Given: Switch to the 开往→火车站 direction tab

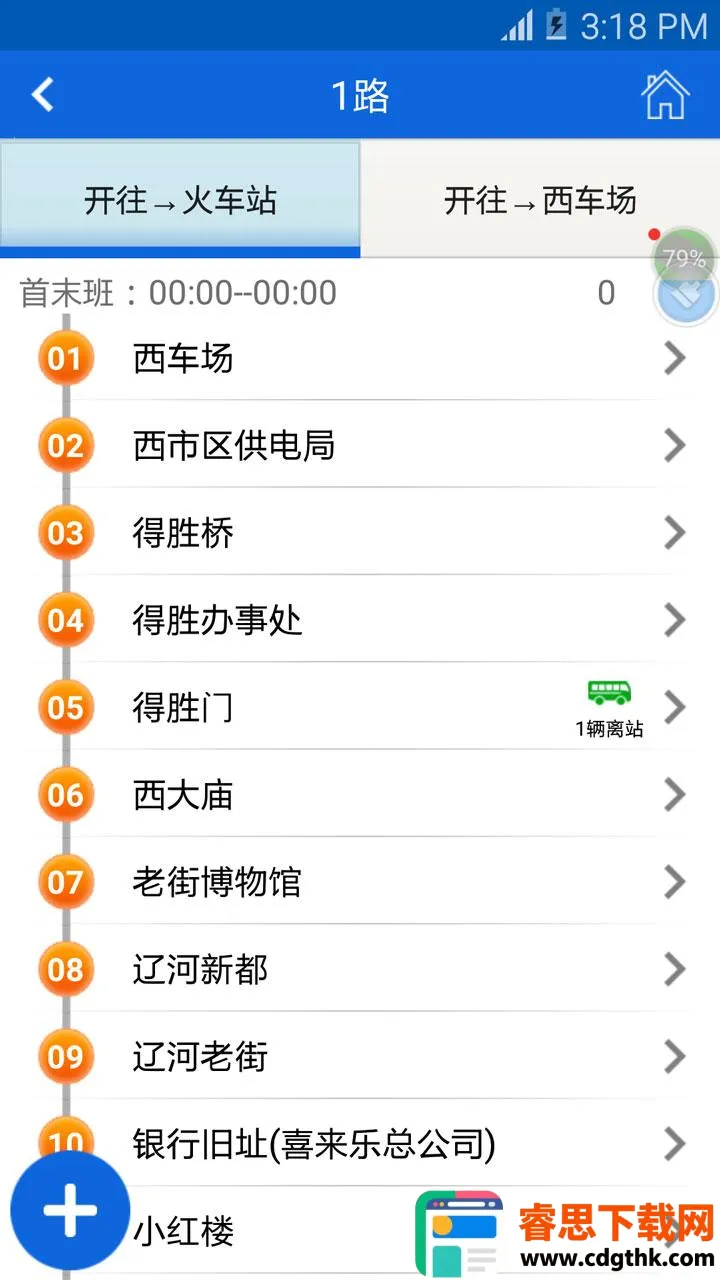Looking at the screenshot, I should click(x=180, y=200).
